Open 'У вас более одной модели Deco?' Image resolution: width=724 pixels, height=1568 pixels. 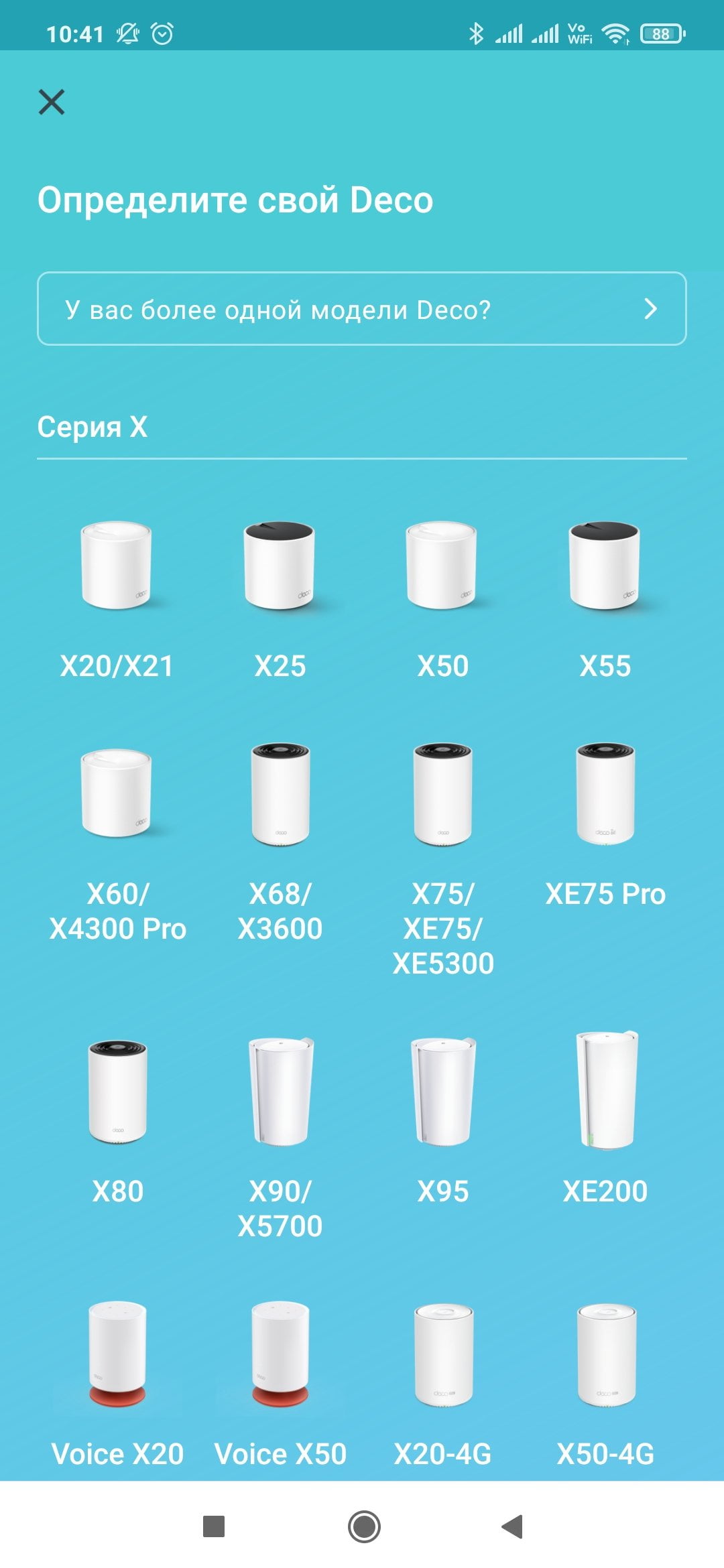pyautogui.click(x=362, y=309)
